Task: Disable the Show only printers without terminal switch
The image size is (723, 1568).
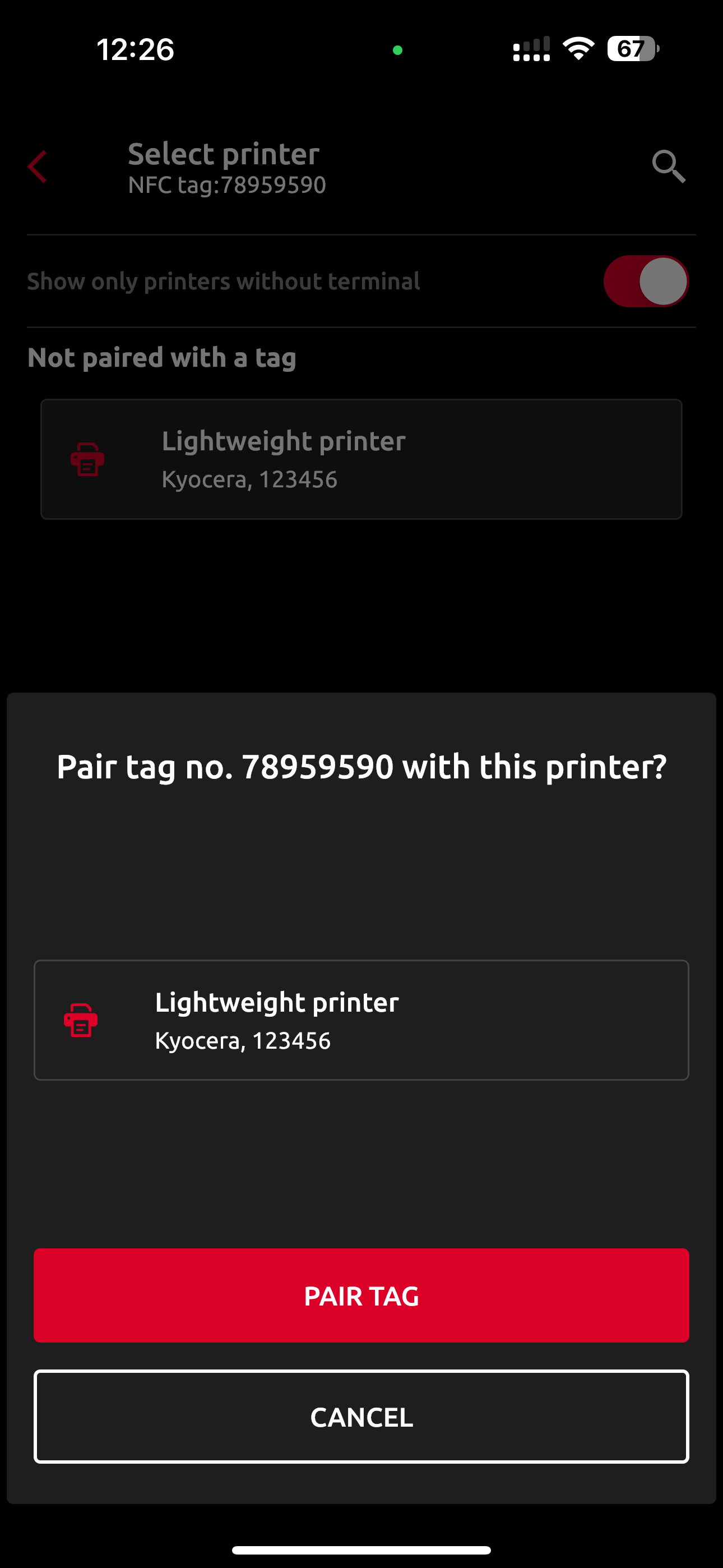Action: (x=647, y=280)
